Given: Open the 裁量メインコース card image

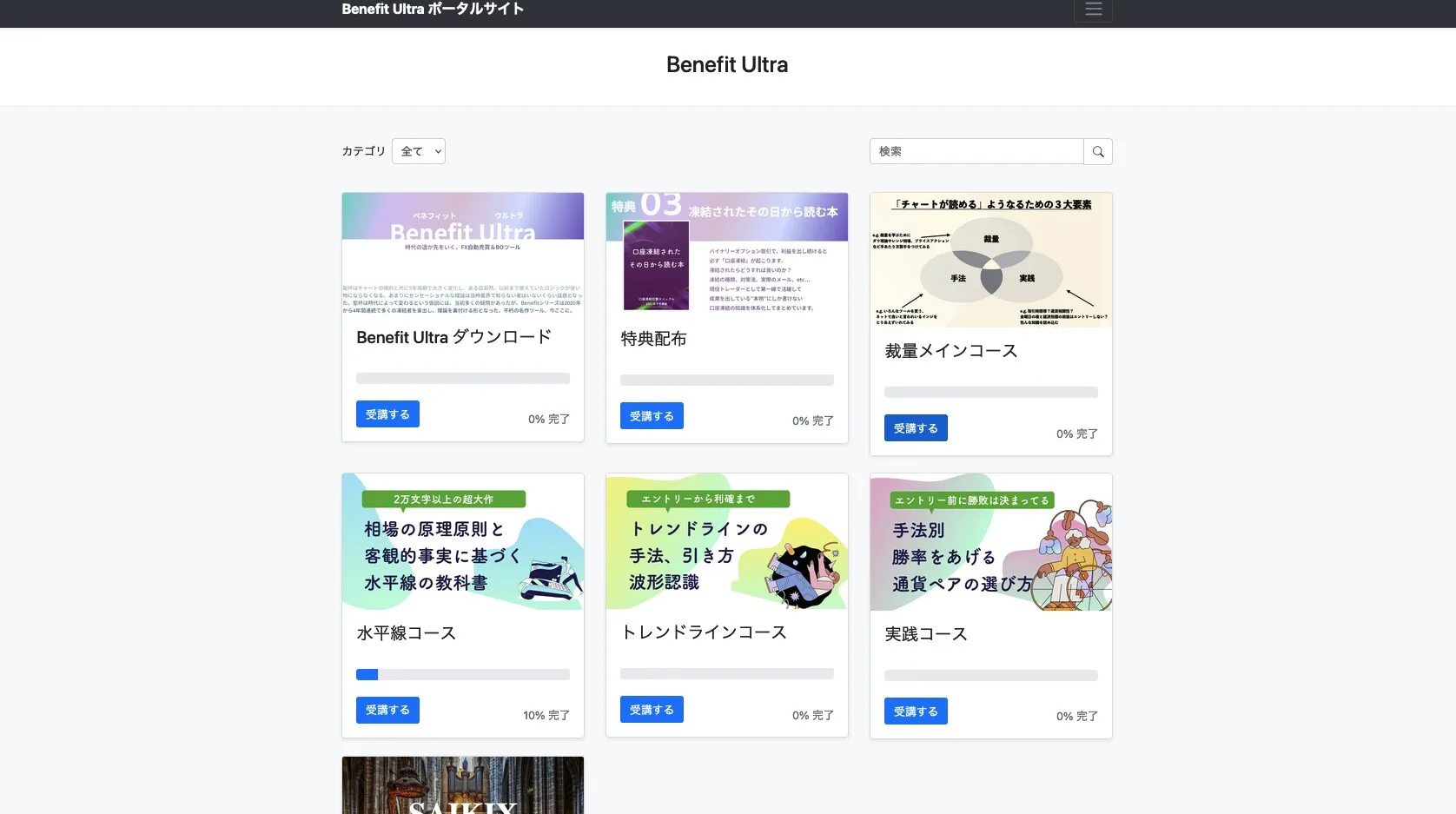Looking at the screenshot, I should coord(991,259).
